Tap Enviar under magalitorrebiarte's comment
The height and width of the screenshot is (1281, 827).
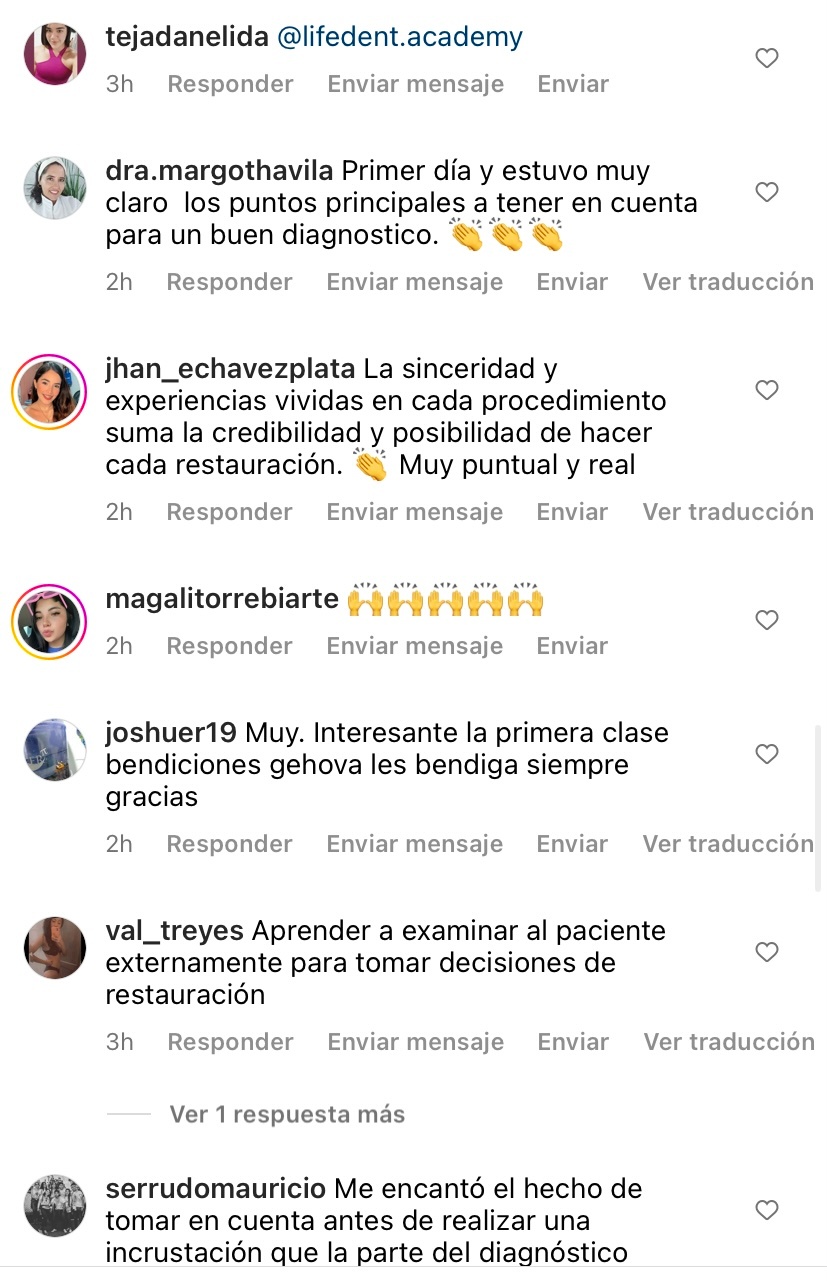point(572,646)
